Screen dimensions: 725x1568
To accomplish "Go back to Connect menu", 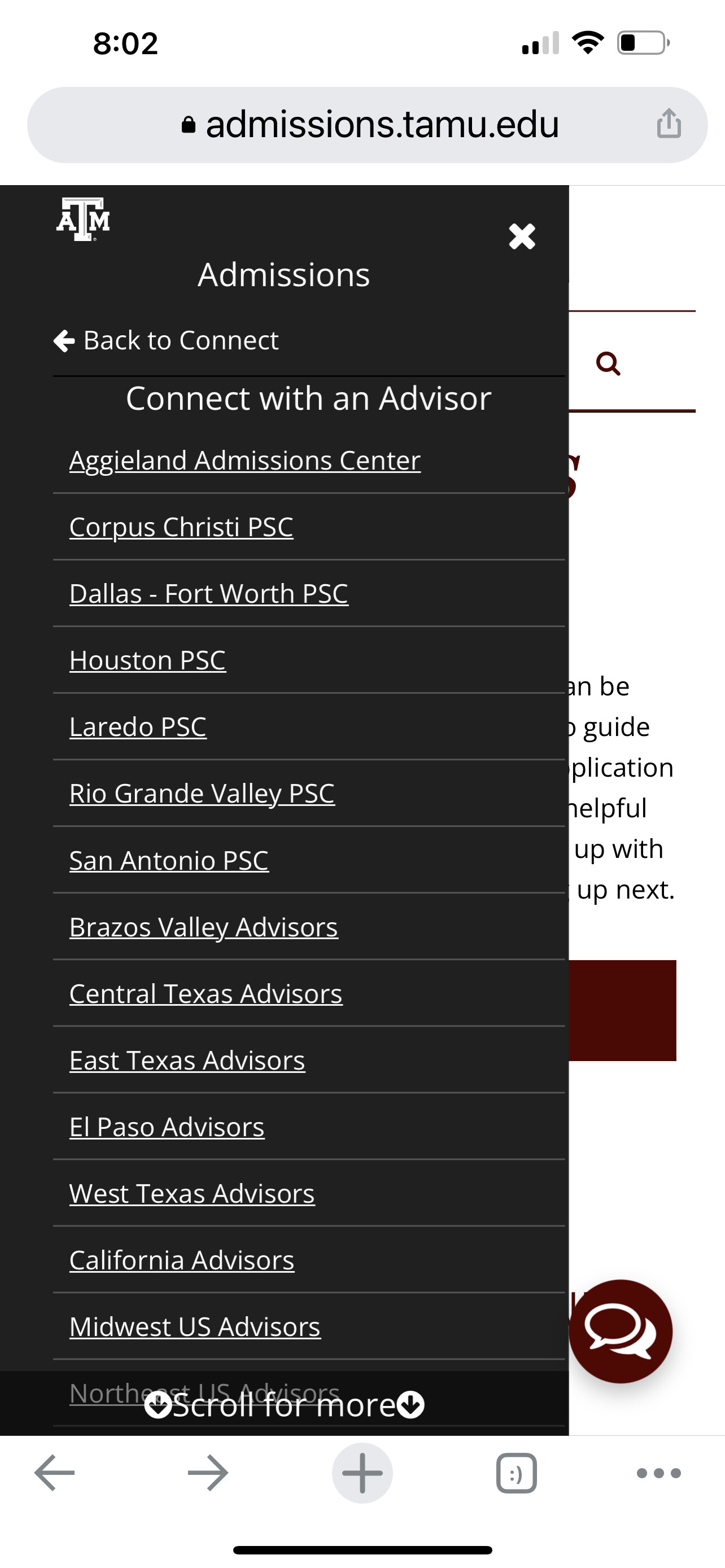I will click(165, 340).
